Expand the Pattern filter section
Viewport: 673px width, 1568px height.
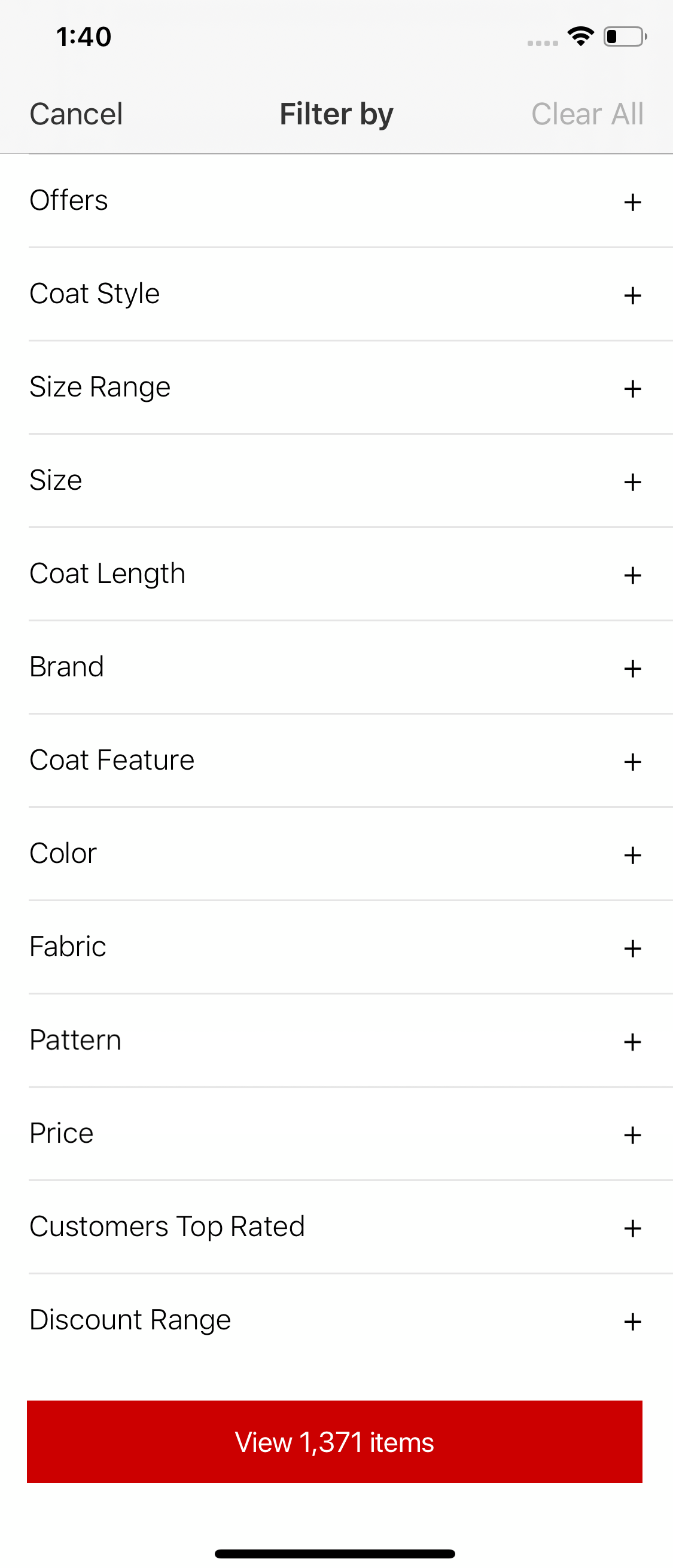(634, 1042)
